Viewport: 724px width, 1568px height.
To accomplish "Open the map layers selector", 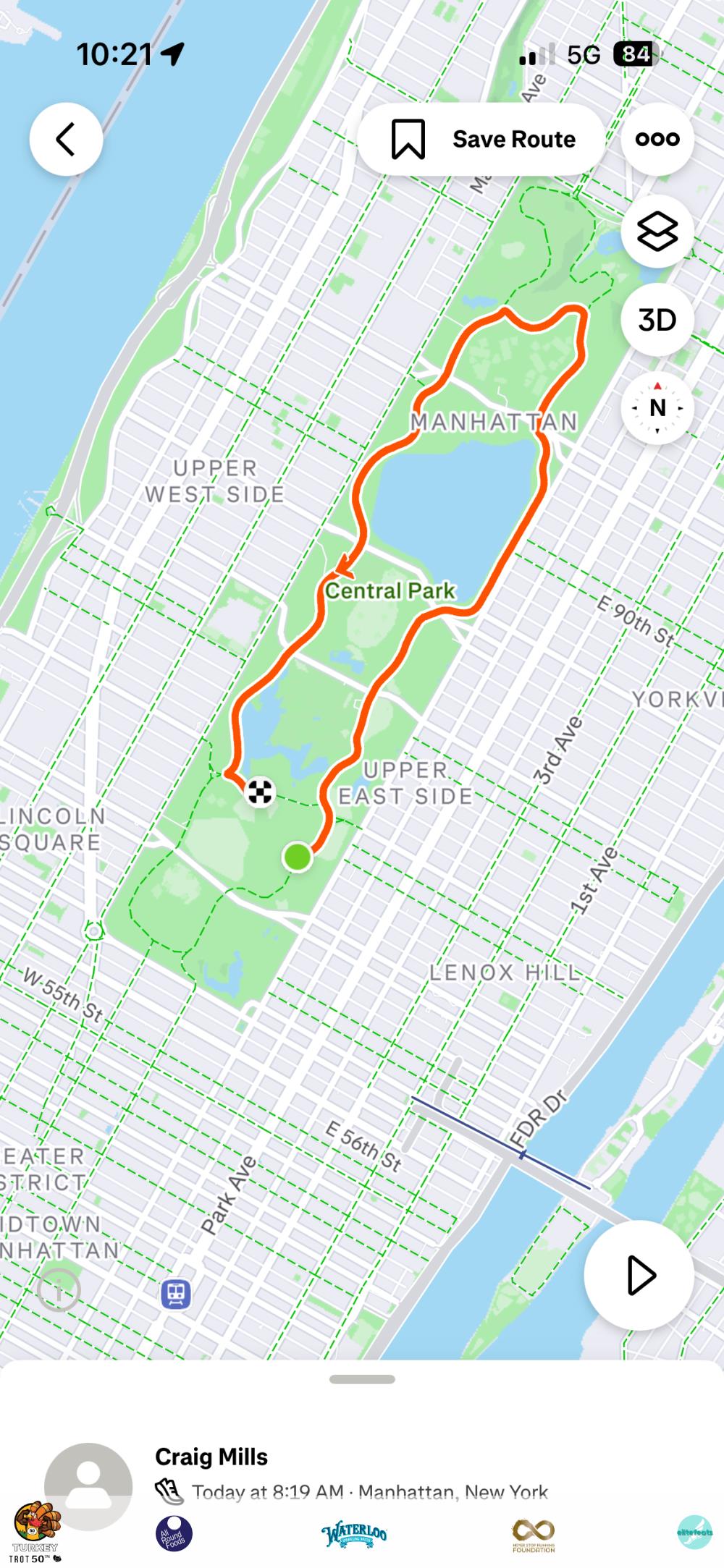I will [657, 232].
